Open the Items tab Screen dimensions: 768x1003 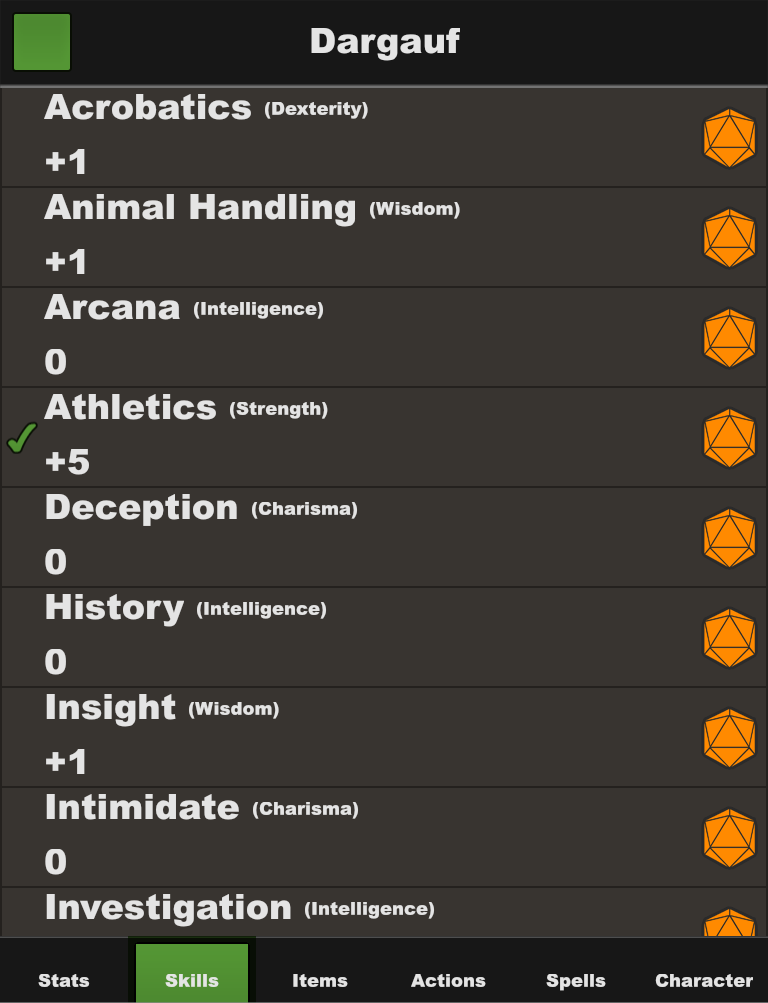320,980
